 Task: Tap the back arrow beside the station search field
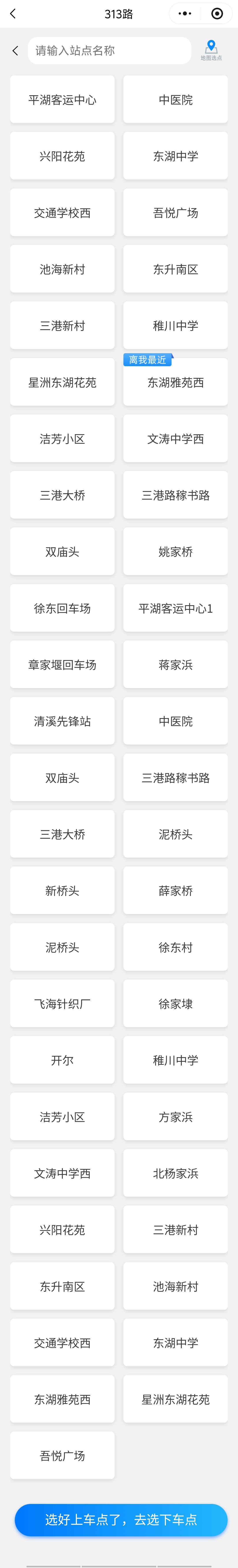click(15, 50)
